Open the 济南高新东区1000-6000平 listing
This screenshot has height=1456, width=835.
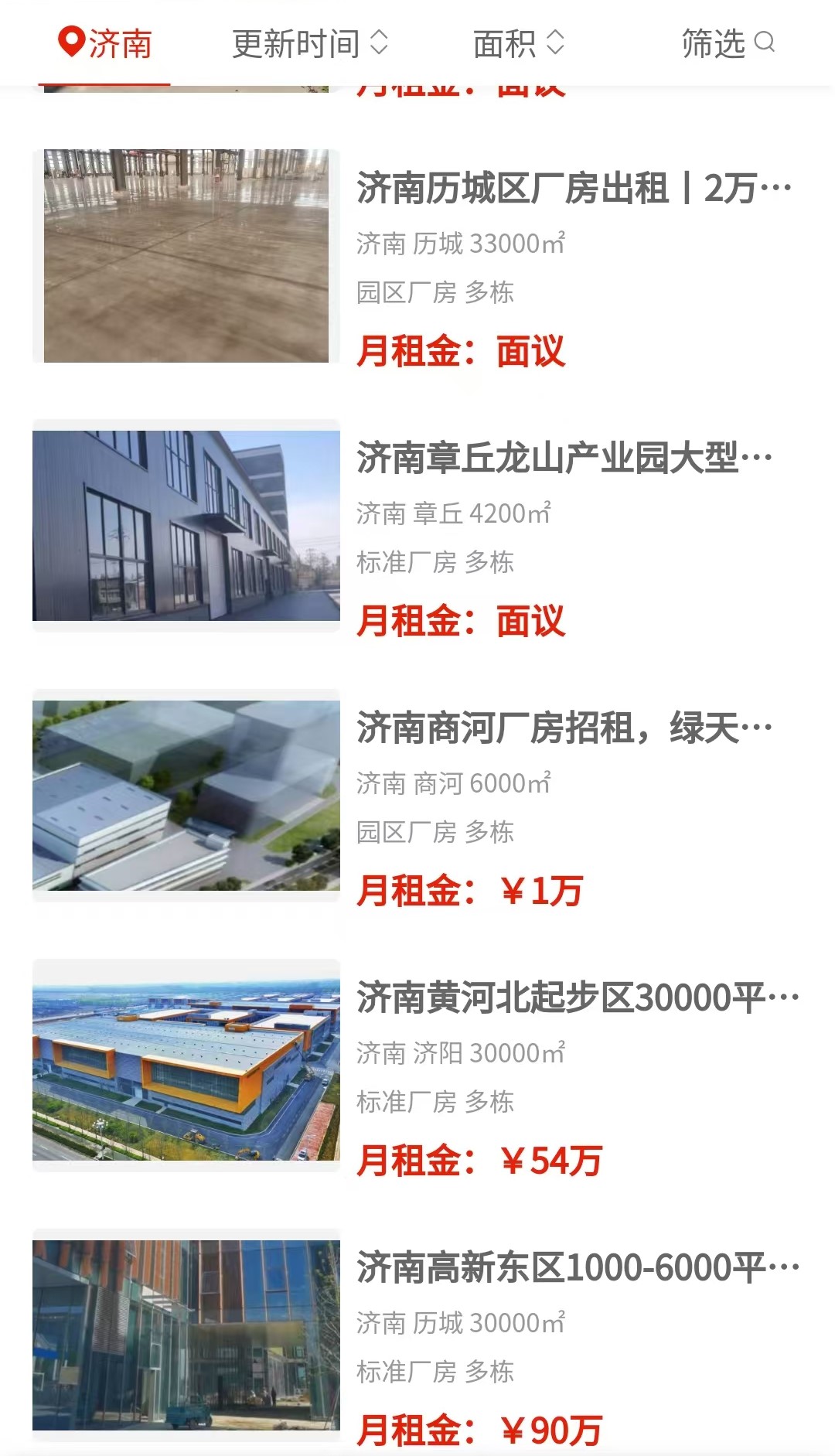[576, 1268]
